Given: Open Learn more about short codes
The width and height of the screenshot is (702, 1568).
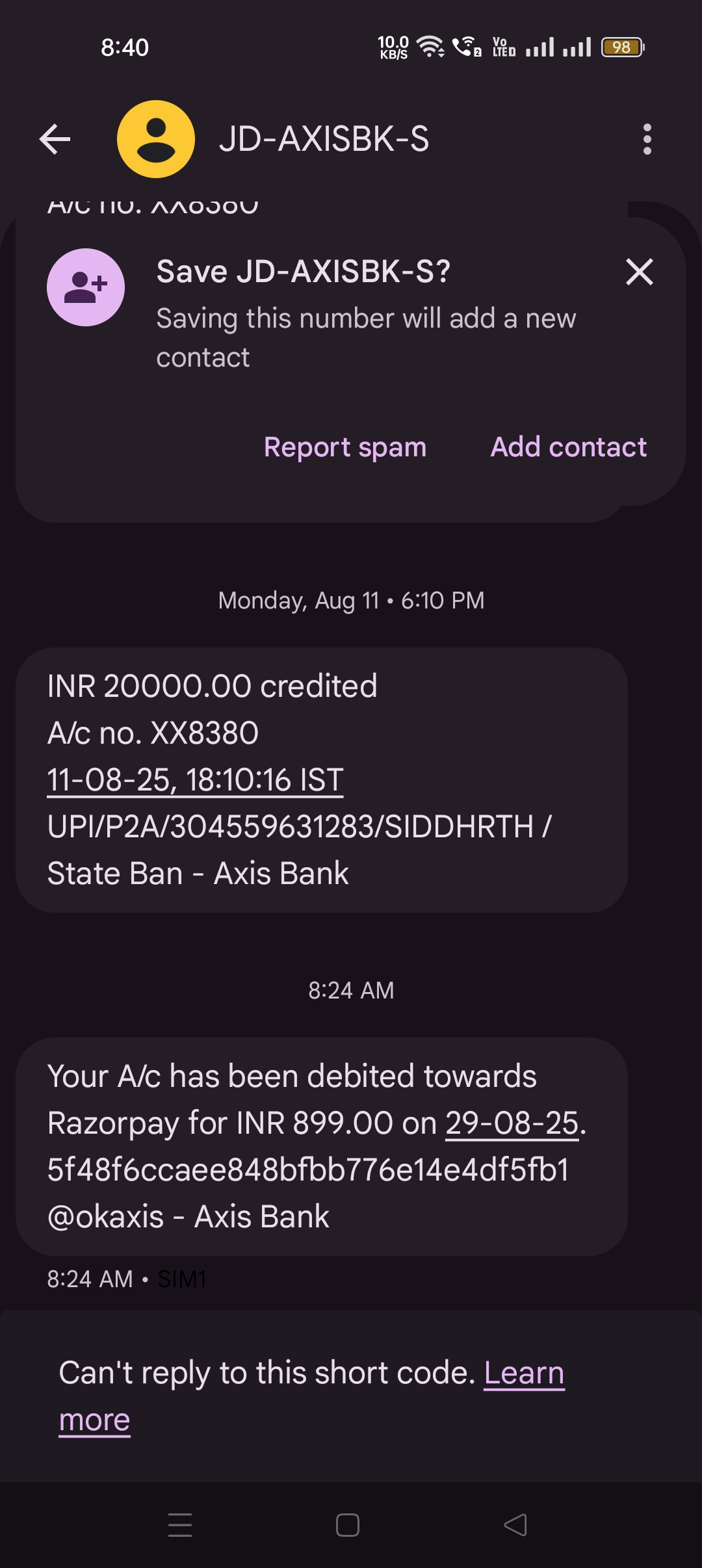Looking at the screenshot, I should [x=524, y=1373].
